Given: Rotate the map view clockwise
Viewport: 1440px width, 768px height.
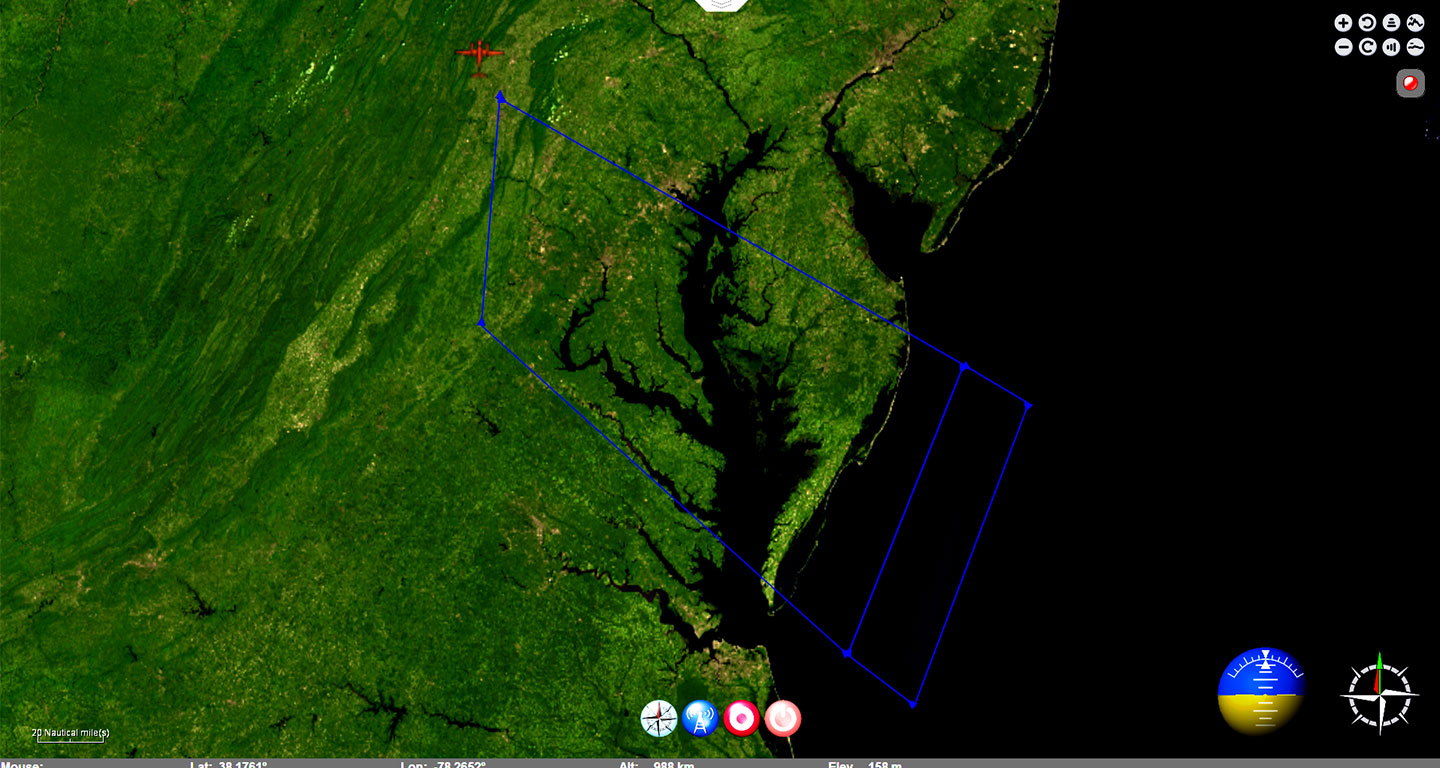Looking at the screenshot, I should [1367, 47].
